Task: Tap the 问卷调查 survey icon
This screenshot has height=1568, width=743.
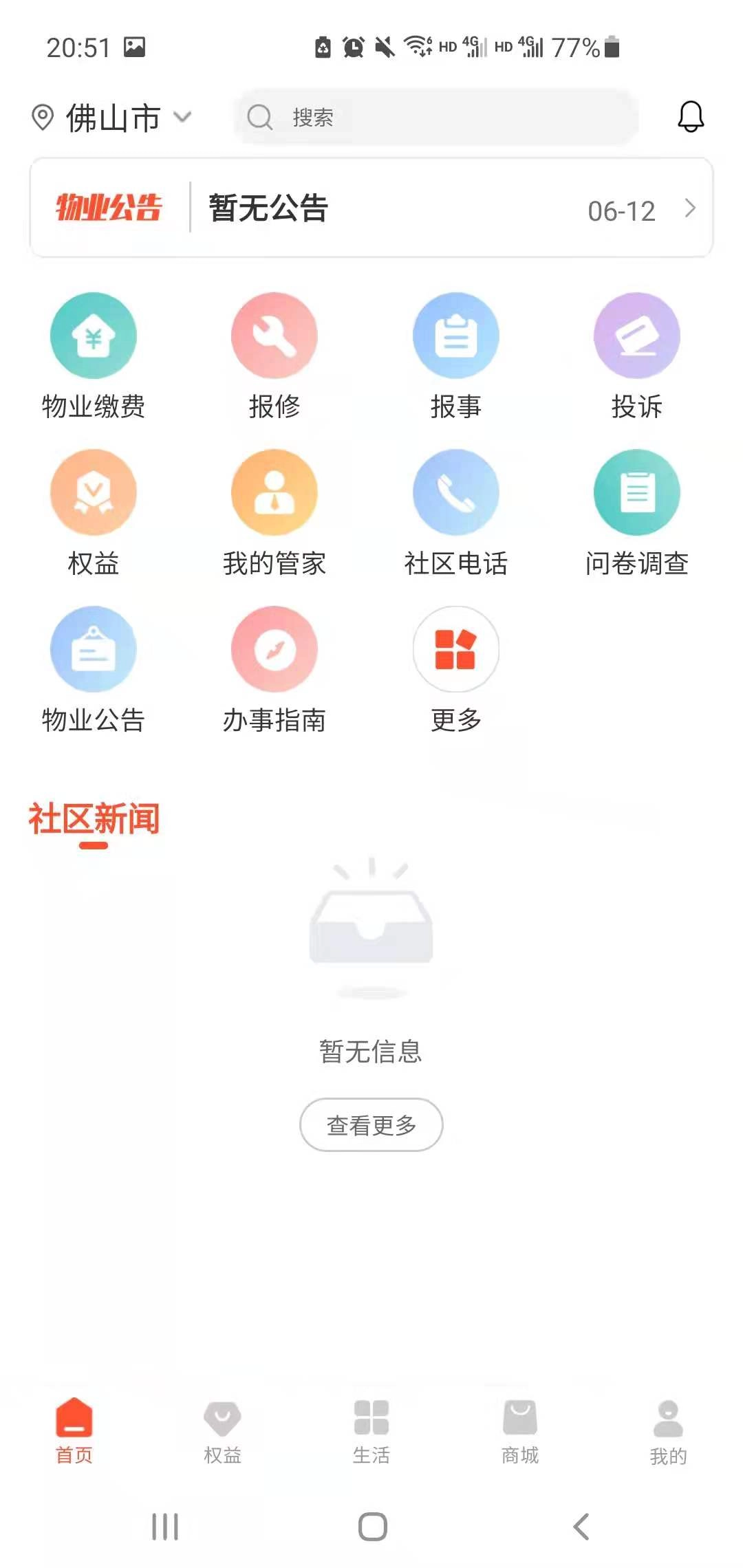Action: point(636,492)
